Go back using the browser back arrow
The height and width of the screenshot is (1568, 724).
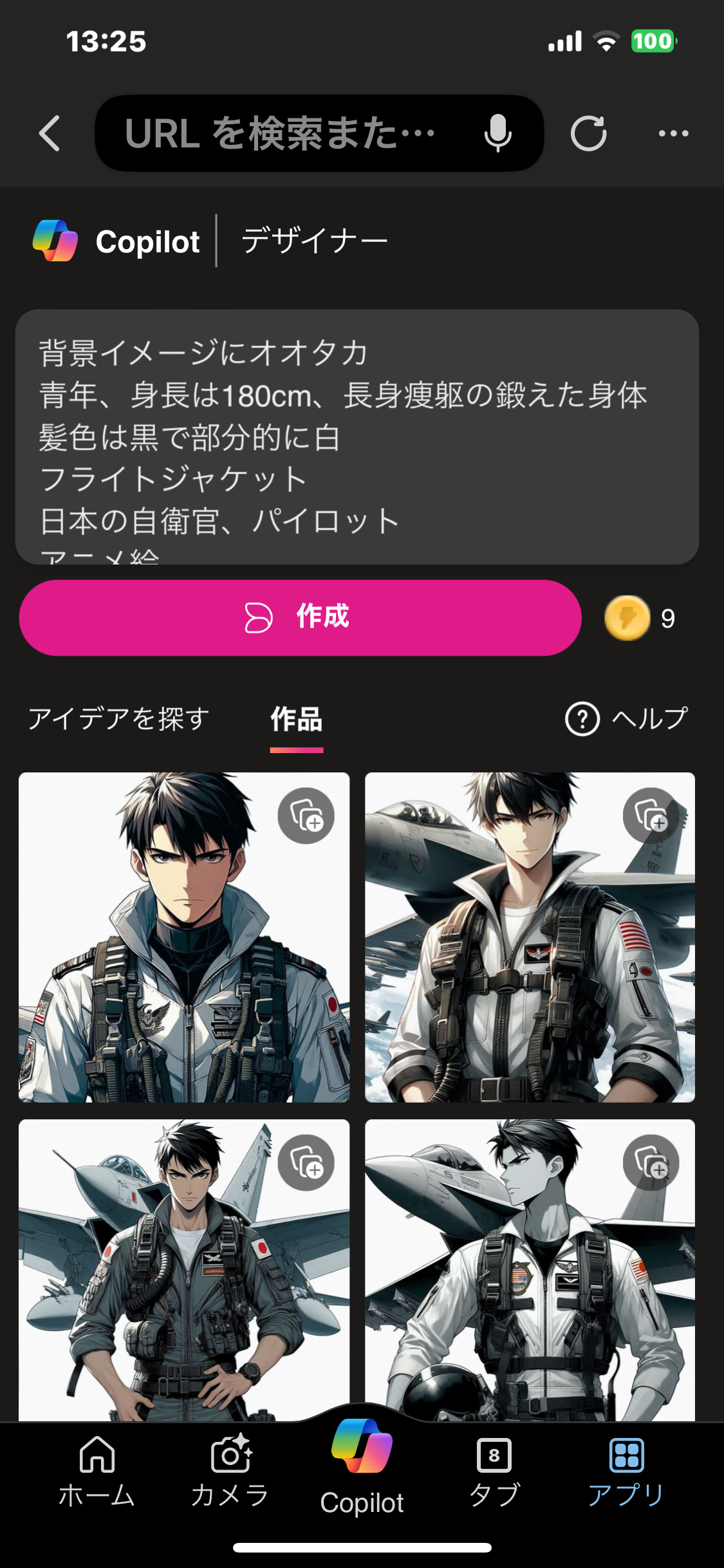coord(50,134)
